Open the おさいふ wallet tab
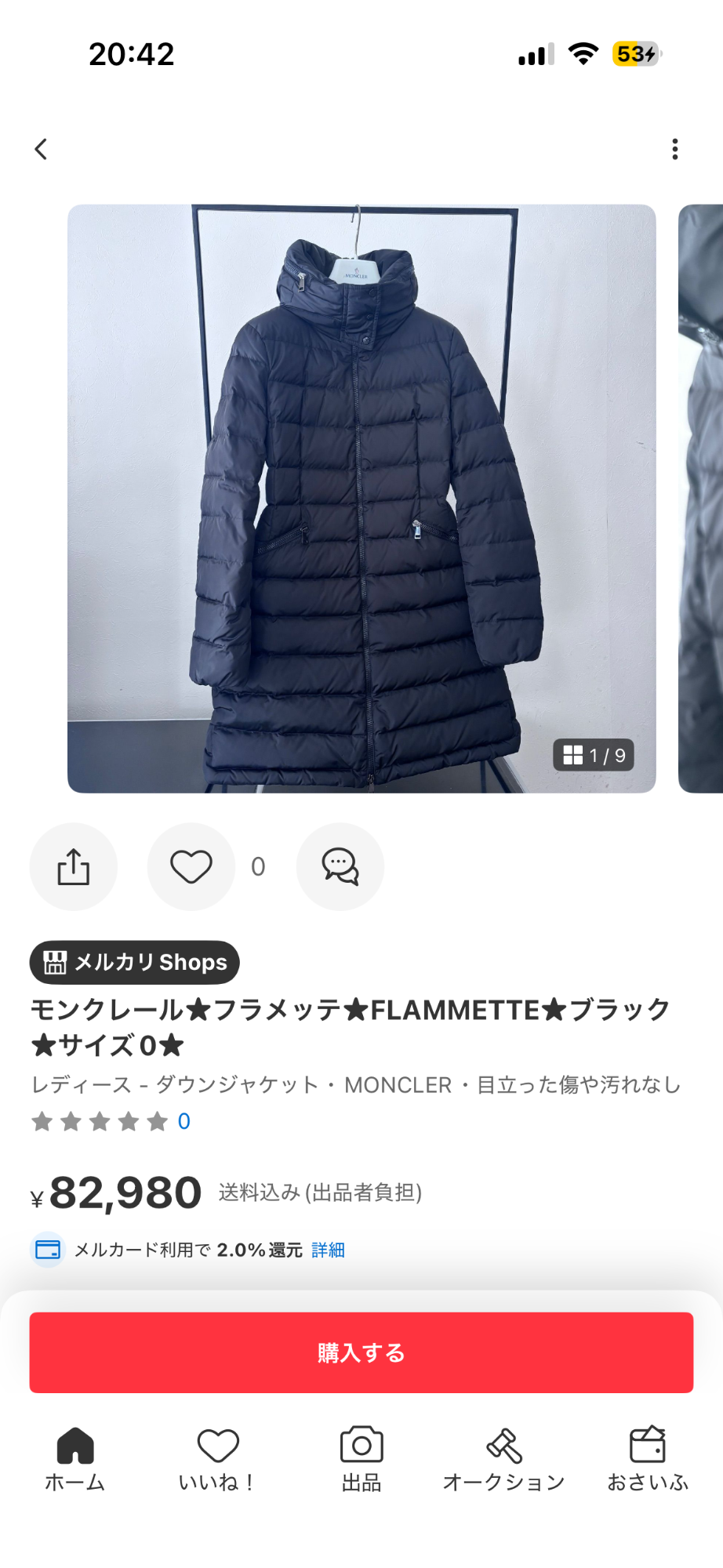723x1568 pixels. (x=648, y=1458)
